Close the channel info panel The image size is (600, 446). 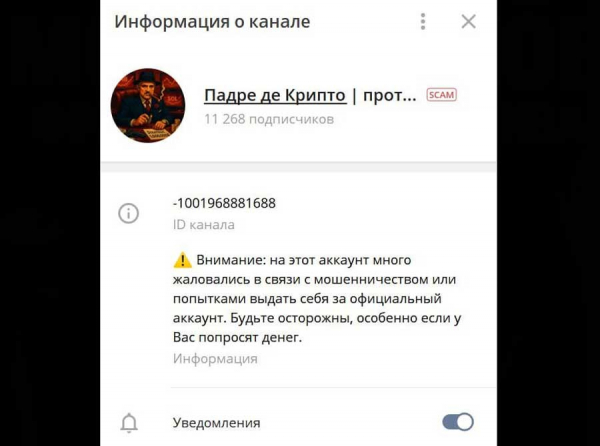click(x=468, y=21)
